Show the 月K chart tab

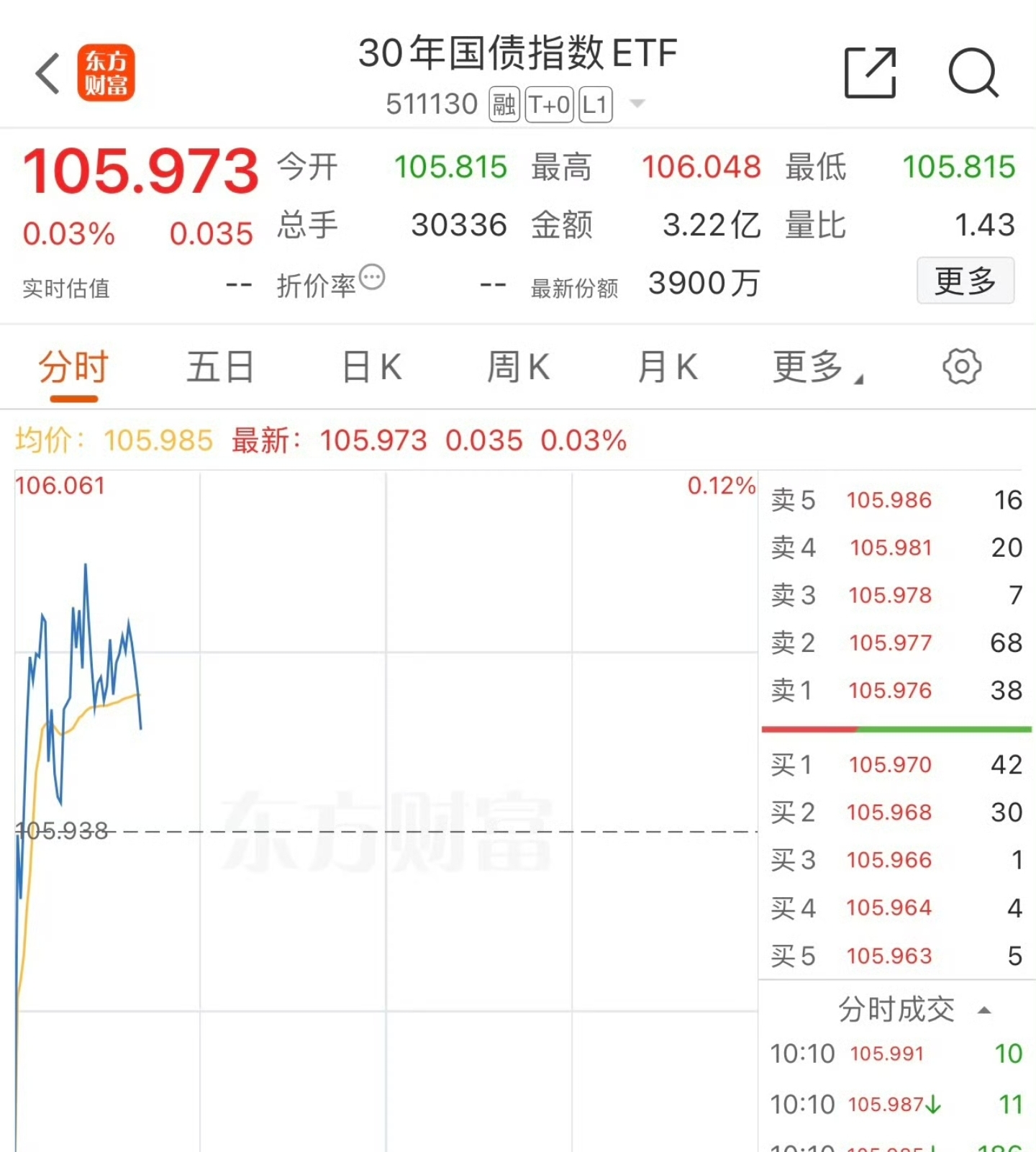(x=668, y=368)
